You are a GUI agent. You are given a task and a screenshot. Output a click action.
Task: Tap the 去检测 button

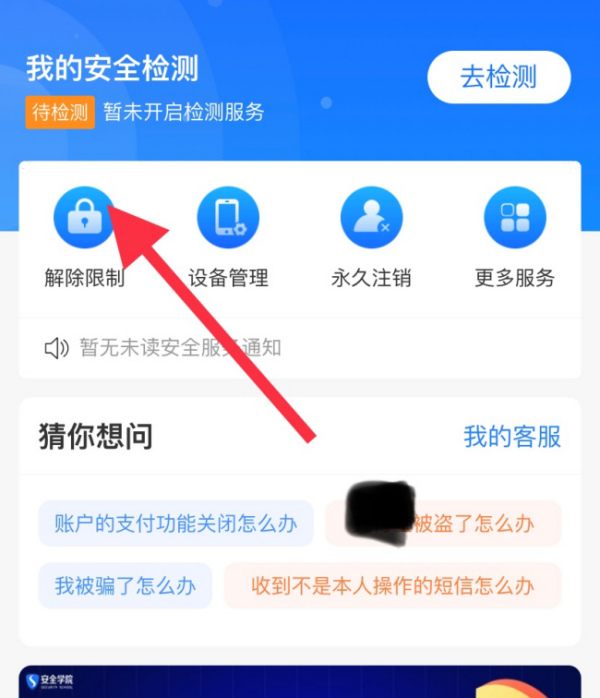499,77
